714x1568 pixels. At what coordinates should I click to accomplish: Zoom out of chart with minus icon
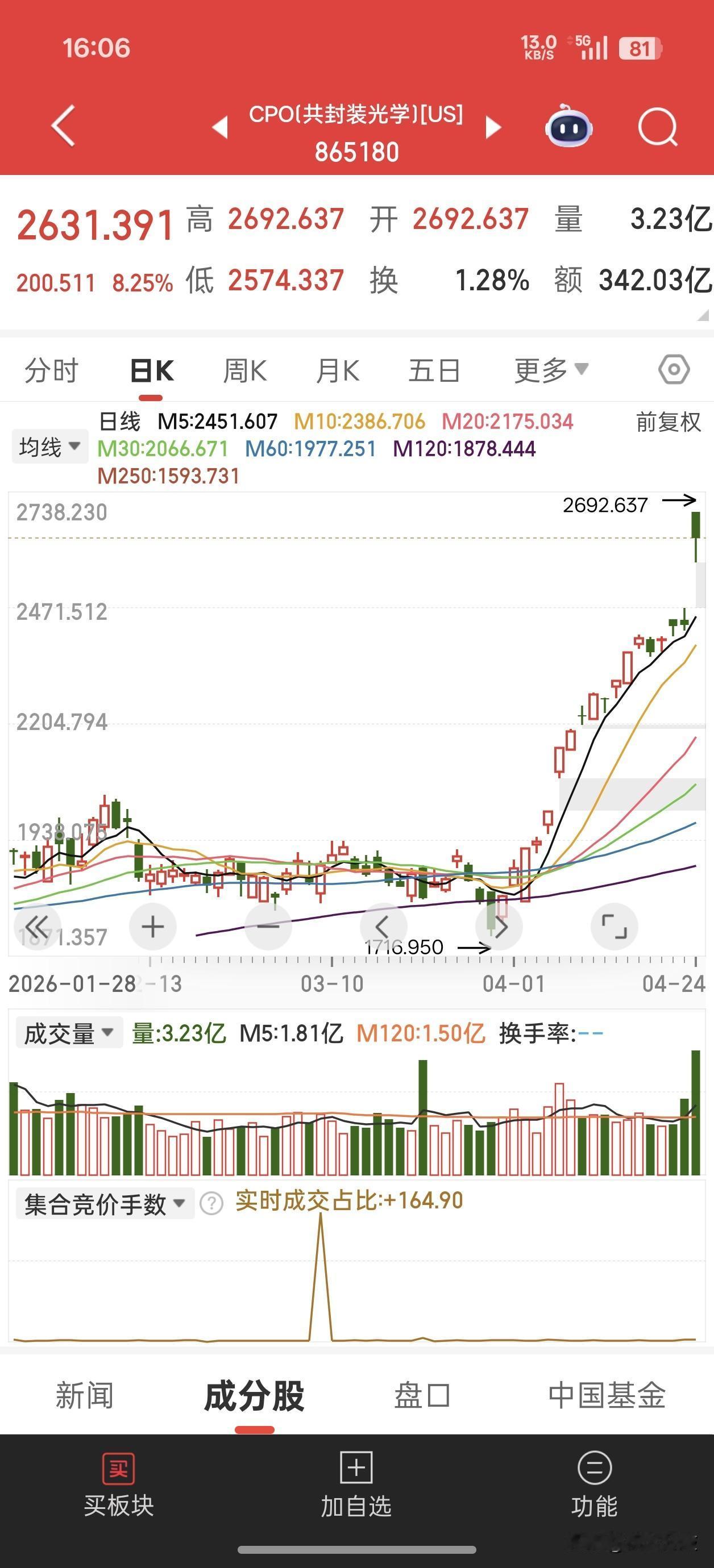click(268, 926)
